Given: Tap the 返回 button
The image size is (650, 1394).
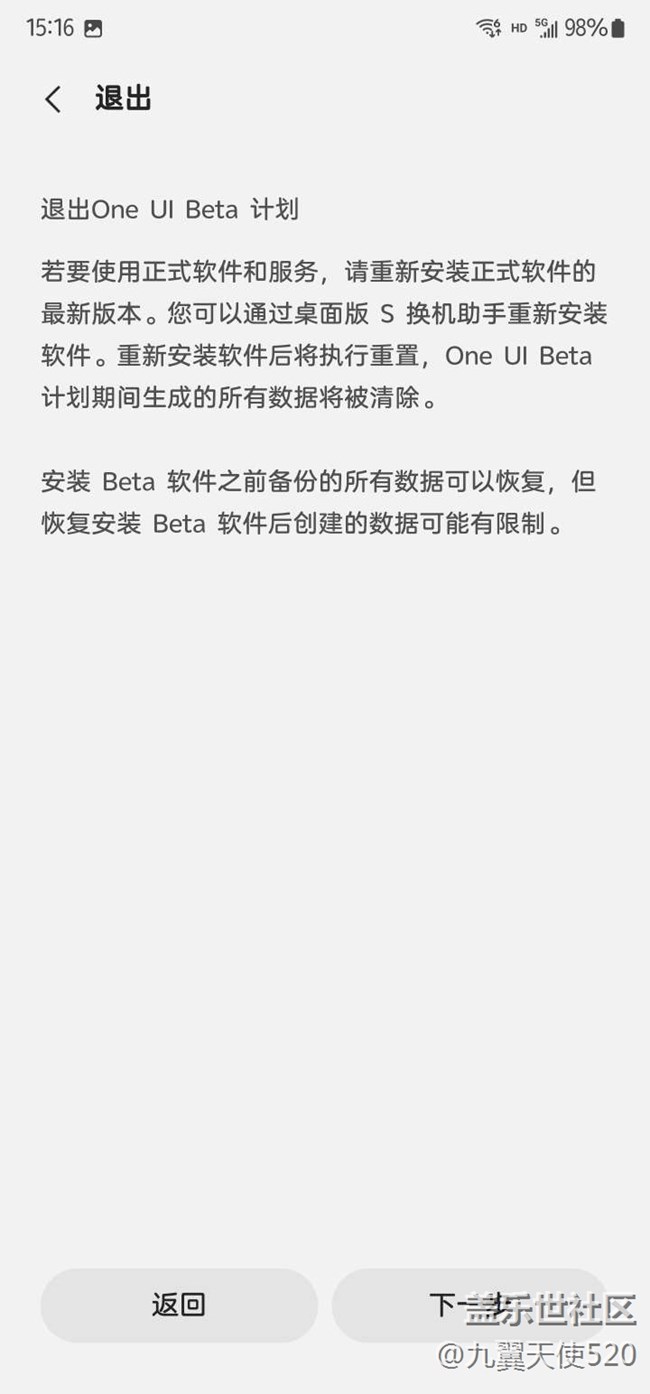Looking at the screenshot, I should coord(179,1305).
